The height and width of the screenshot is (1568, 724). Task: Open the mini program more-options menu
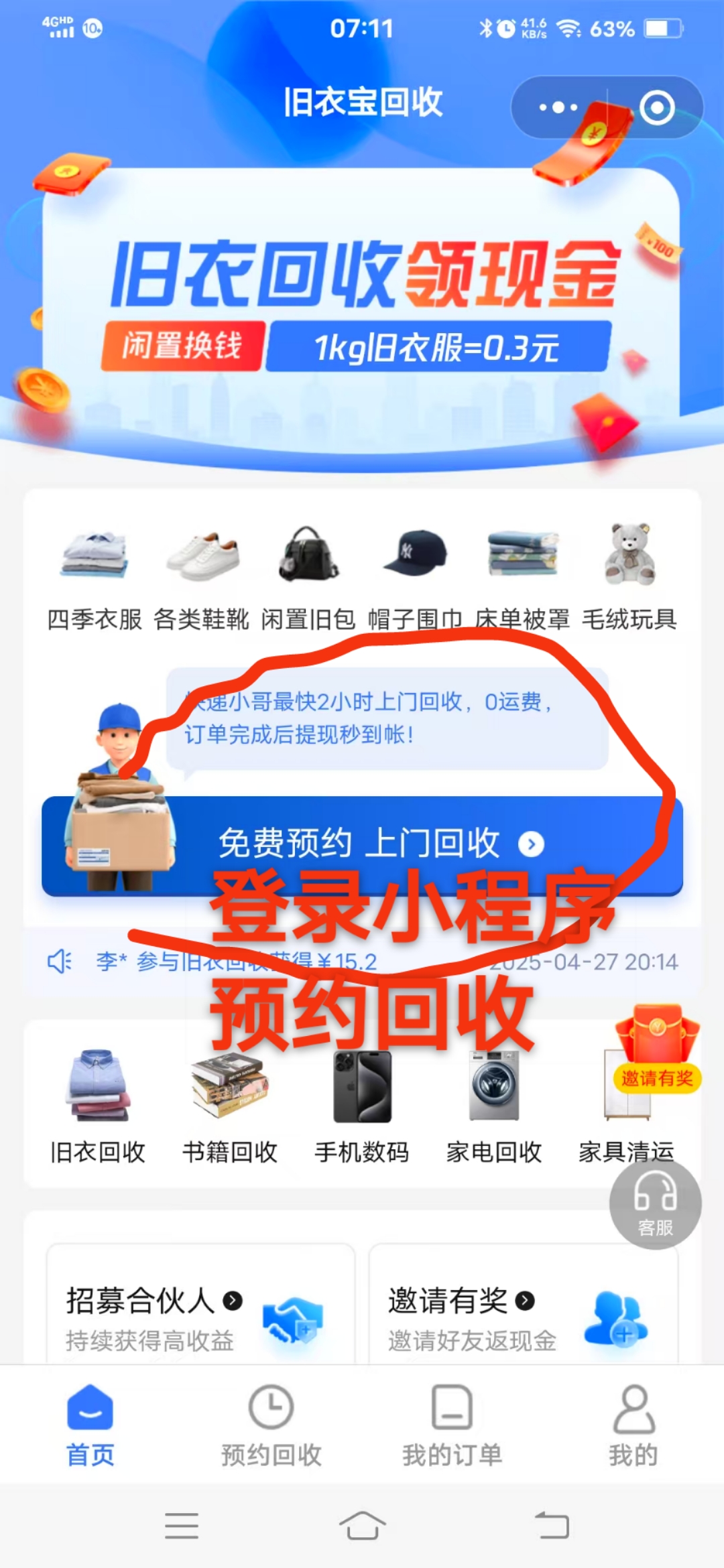point(558,107)
